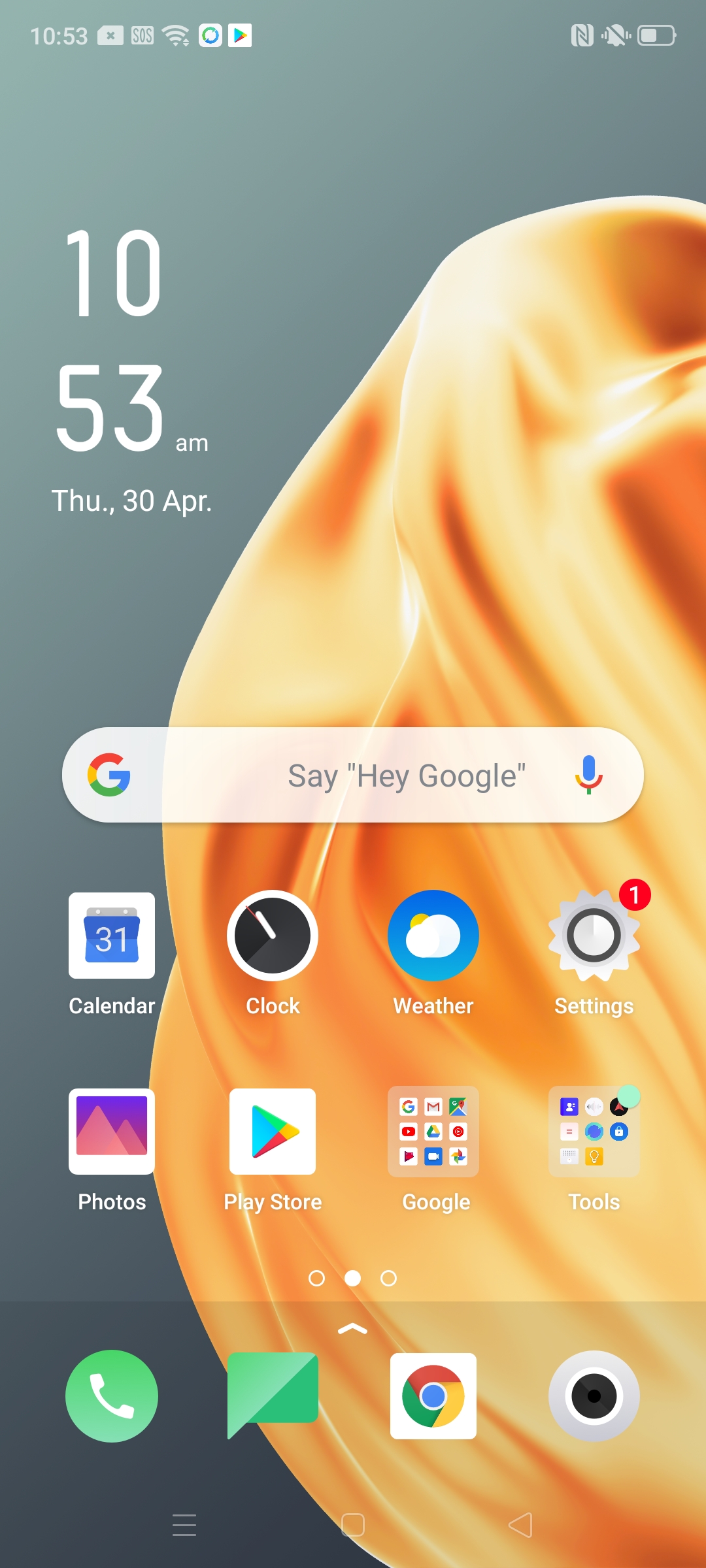Launch the Chrome browser

point(433,1396)
